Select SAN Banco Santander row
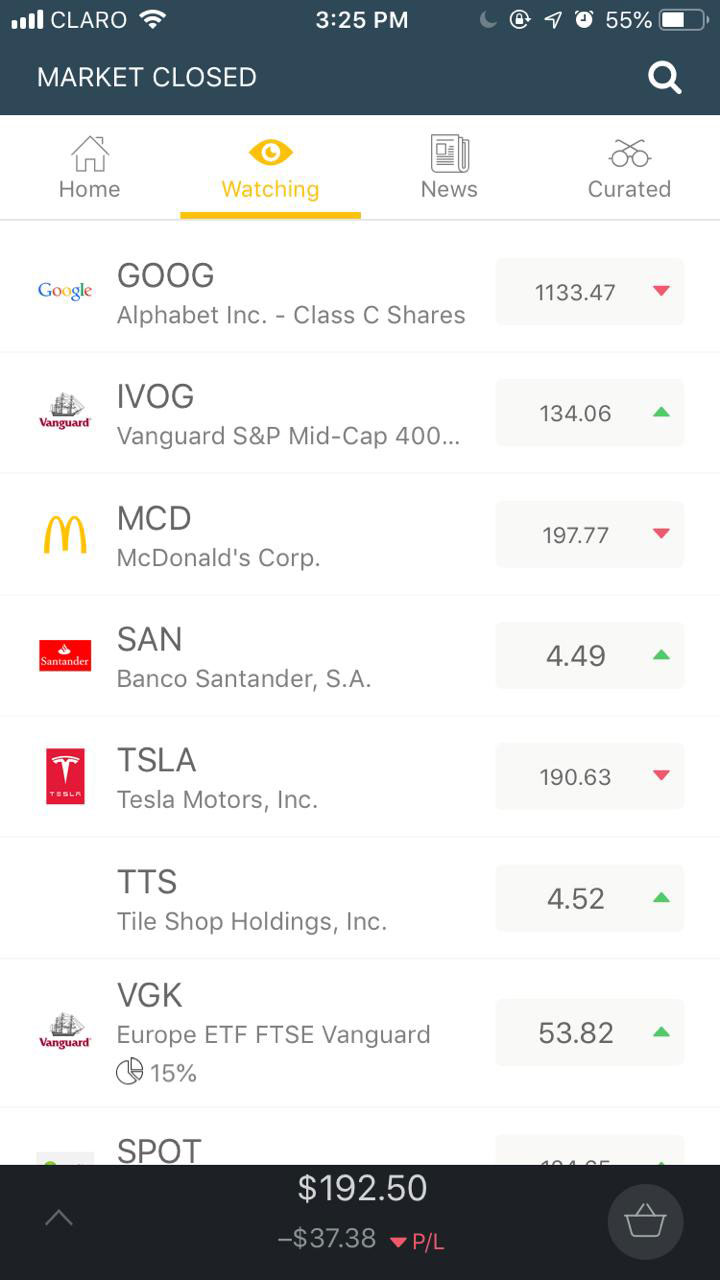 coord(360,656)
